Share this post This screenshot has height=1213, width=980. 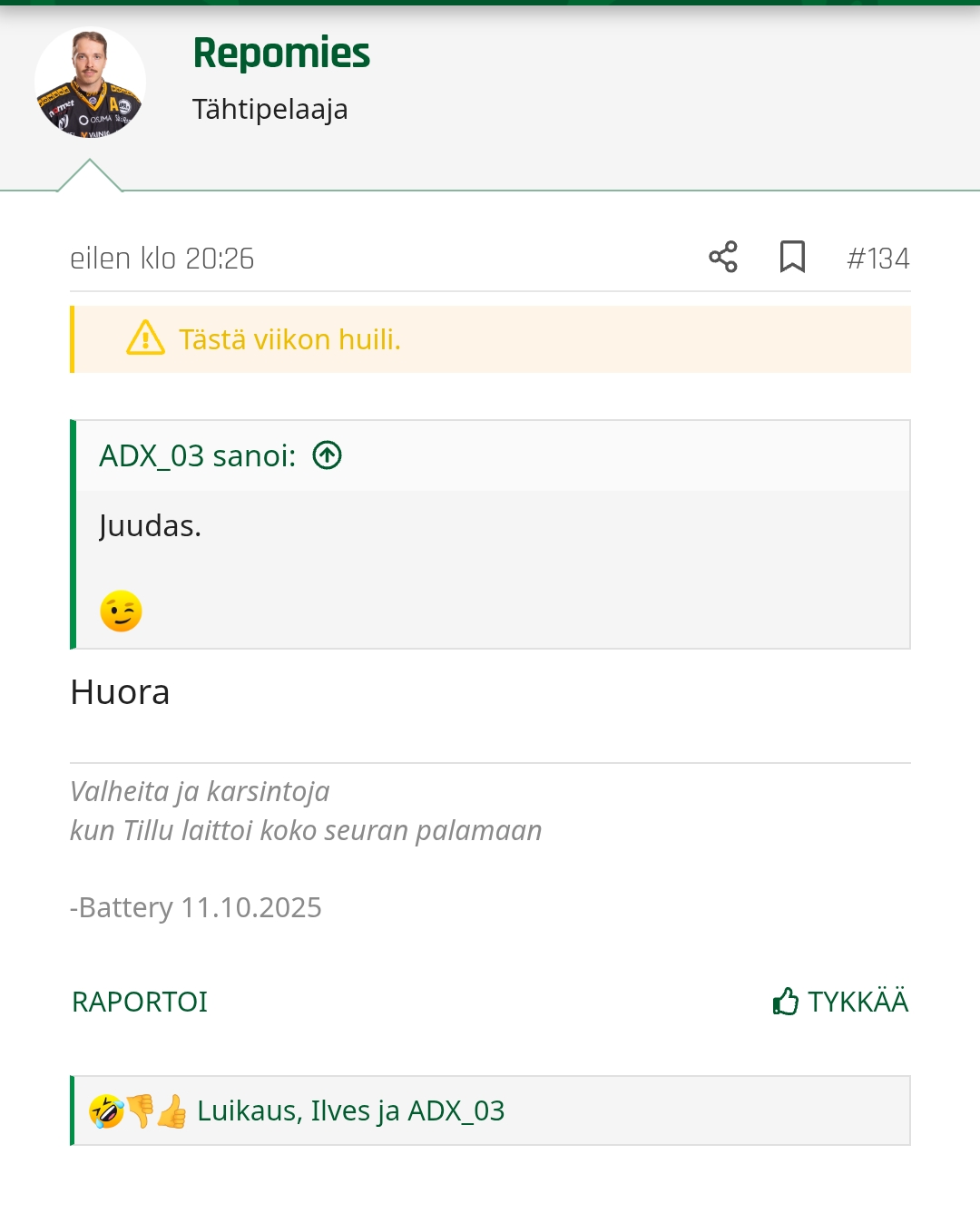point(723,257)
